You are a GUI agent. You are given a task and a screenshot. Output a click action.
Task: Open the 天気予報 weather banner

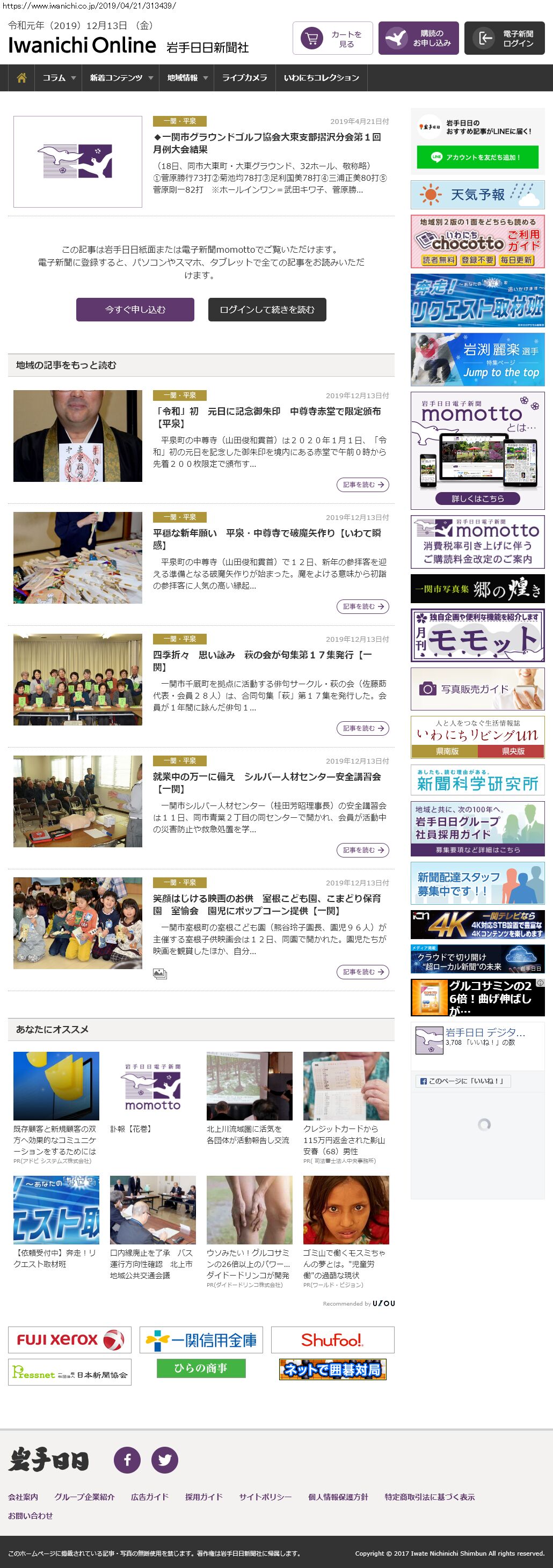tap(477, 195)
